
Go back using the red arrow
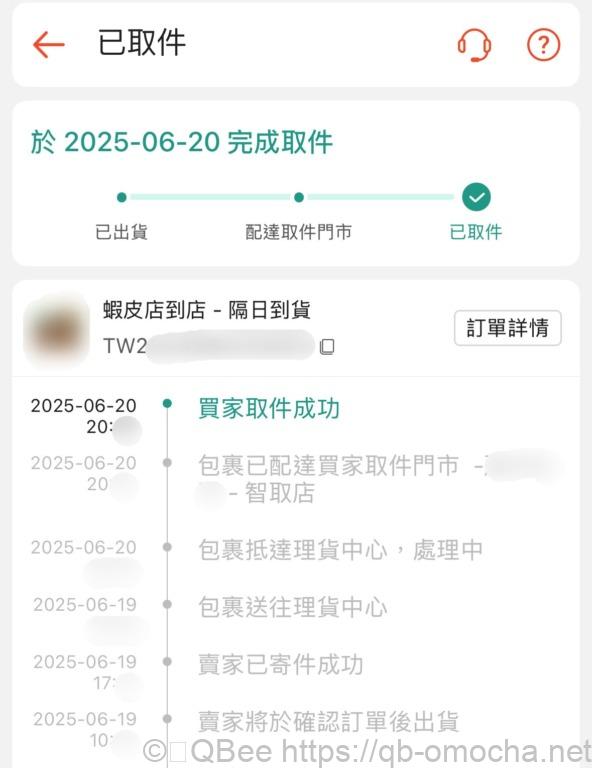[48, 45]
